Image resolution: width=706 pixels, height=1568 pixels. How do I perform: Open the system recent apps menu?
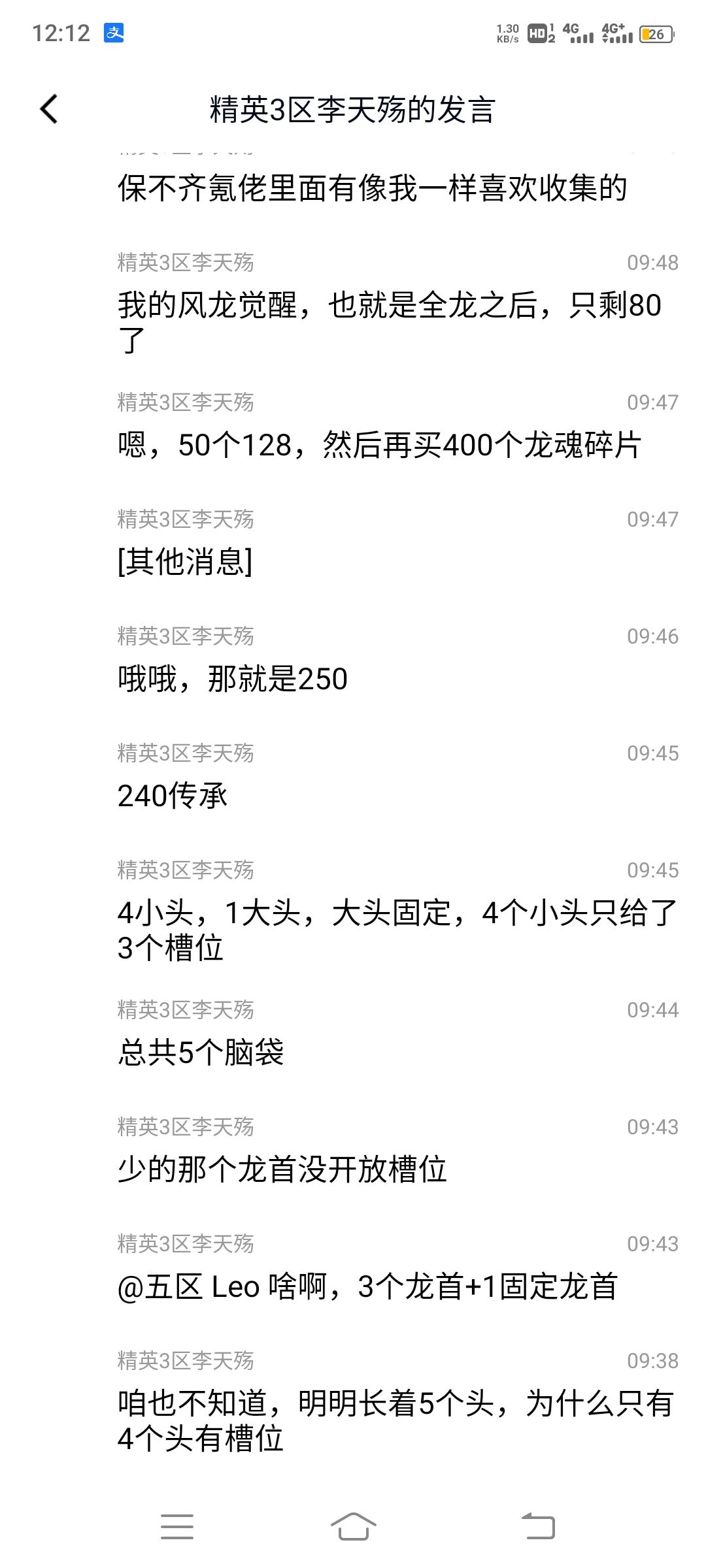[177, 1527]
